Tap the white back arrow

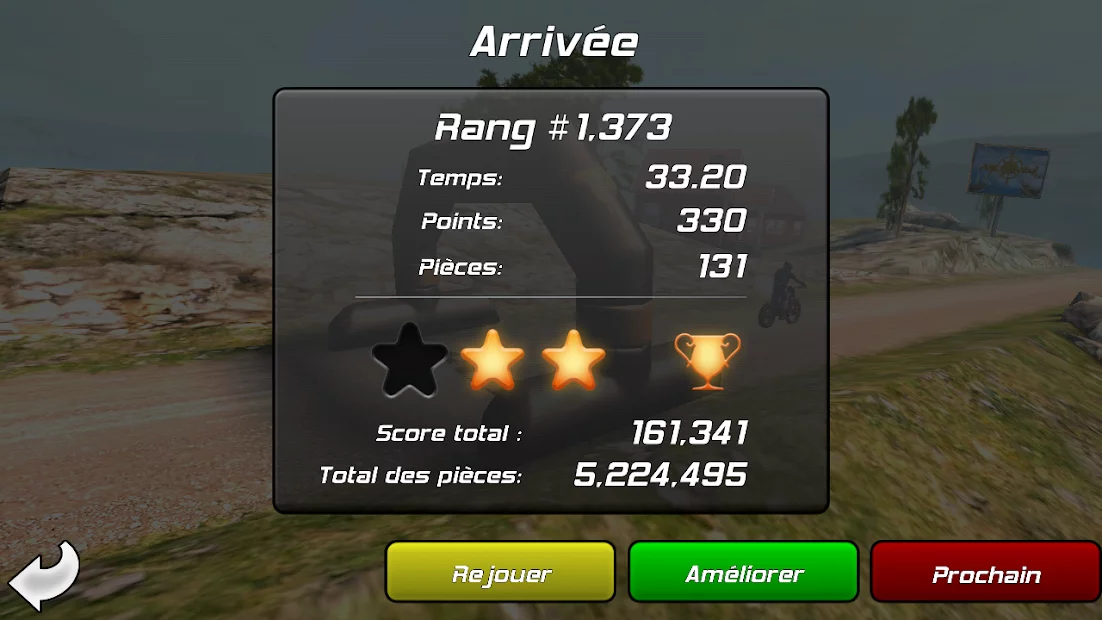(44, 575)
